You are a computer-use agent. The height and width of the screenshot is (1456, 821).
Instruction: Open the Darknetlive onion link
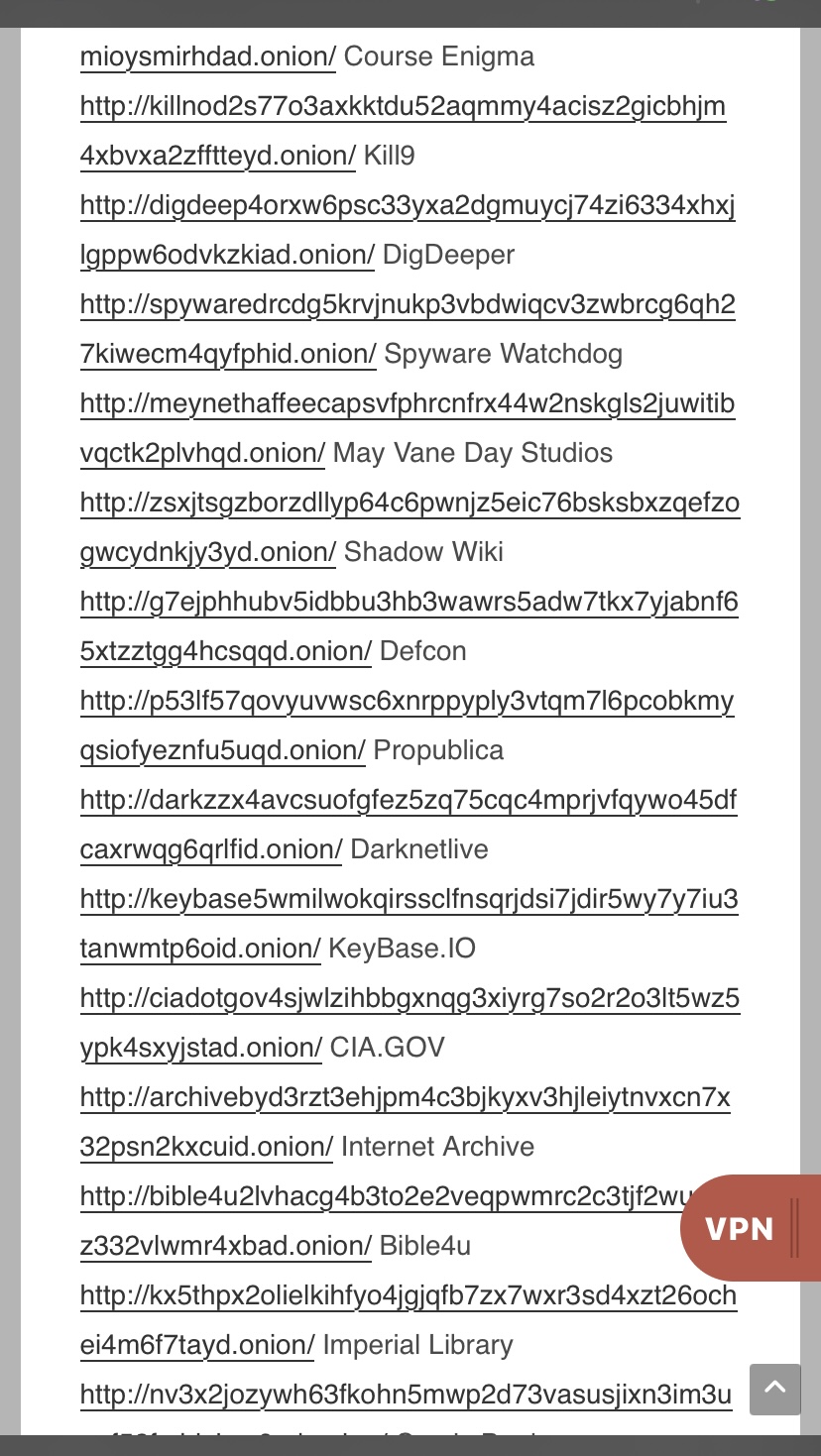[x=408, y=801]
